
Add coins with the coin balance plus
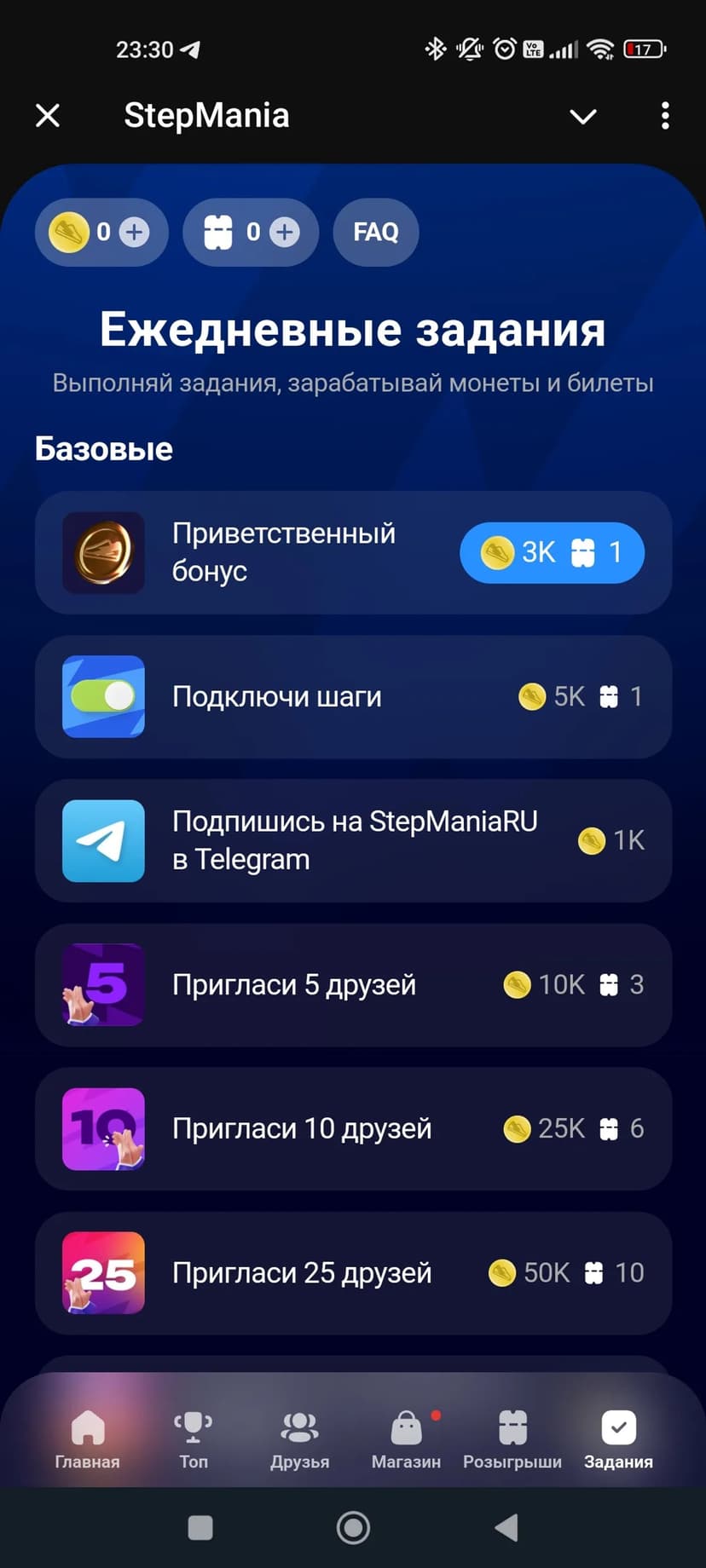click(134, 232)
